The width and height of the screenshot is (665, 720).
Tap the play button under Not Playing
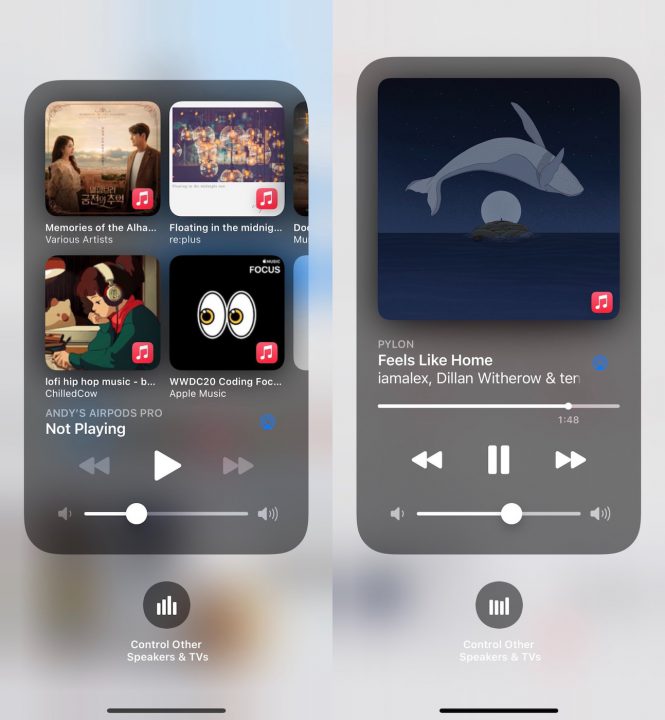pos(166,465)
